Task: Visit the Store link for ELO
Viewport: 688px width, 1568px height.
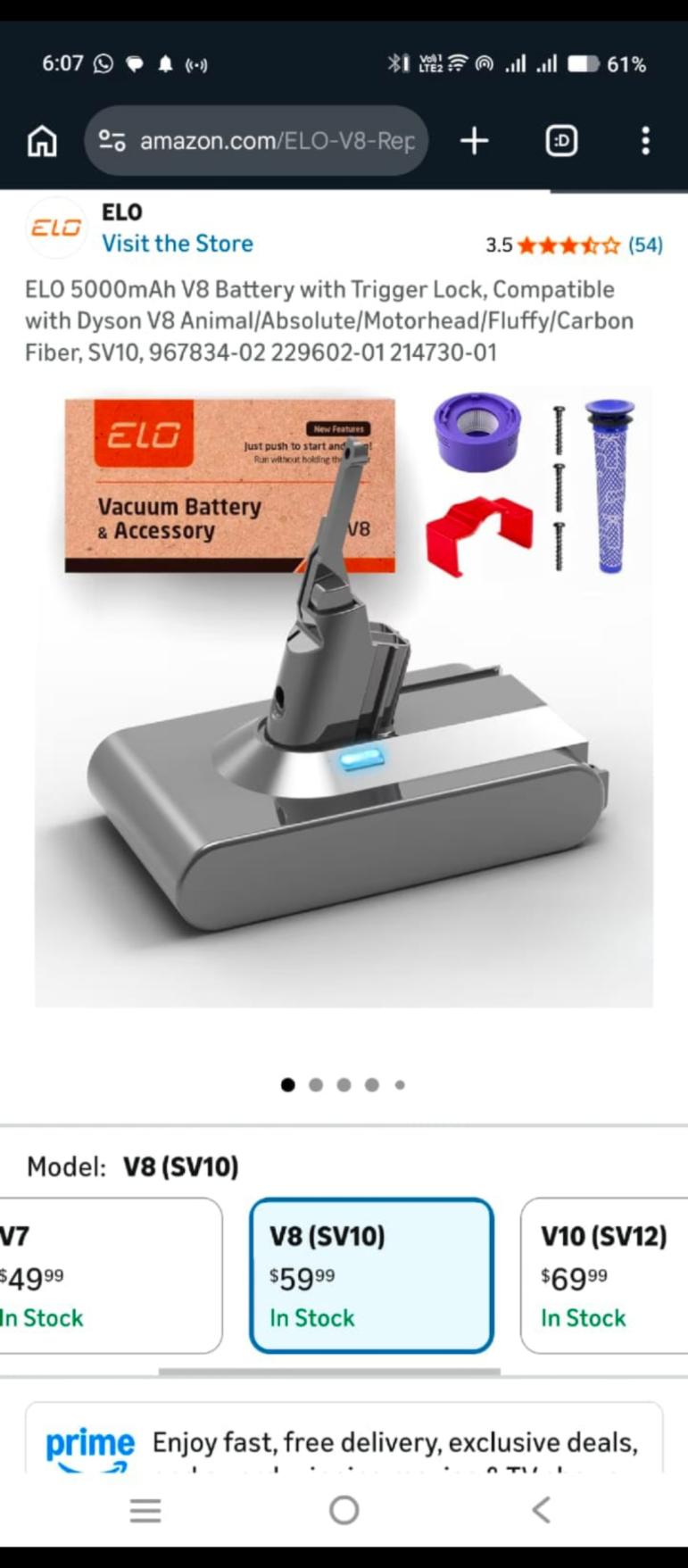Action: pos(177,244)
